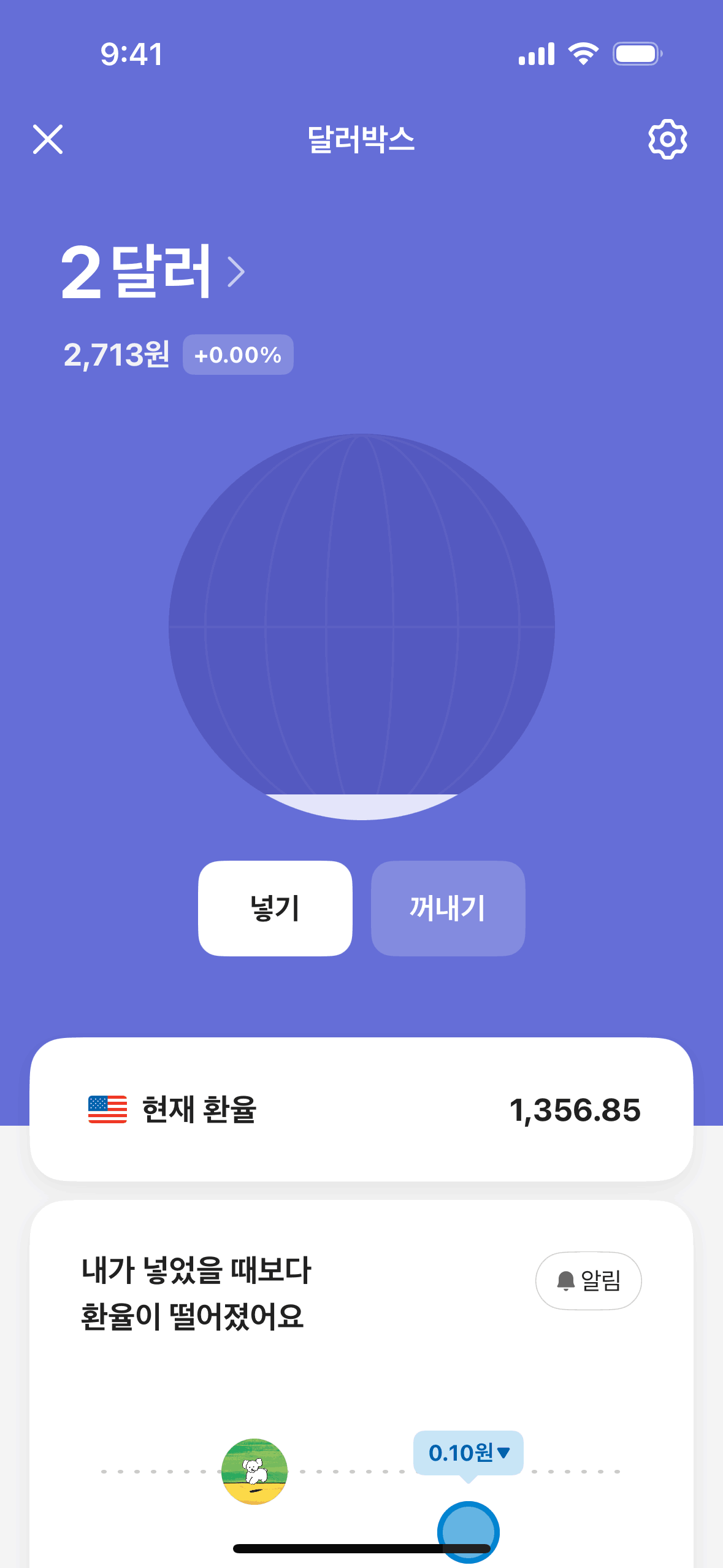Close the 달러박스 screen
The height and width of the screenshot is (1568, 723).
[48, 139]
